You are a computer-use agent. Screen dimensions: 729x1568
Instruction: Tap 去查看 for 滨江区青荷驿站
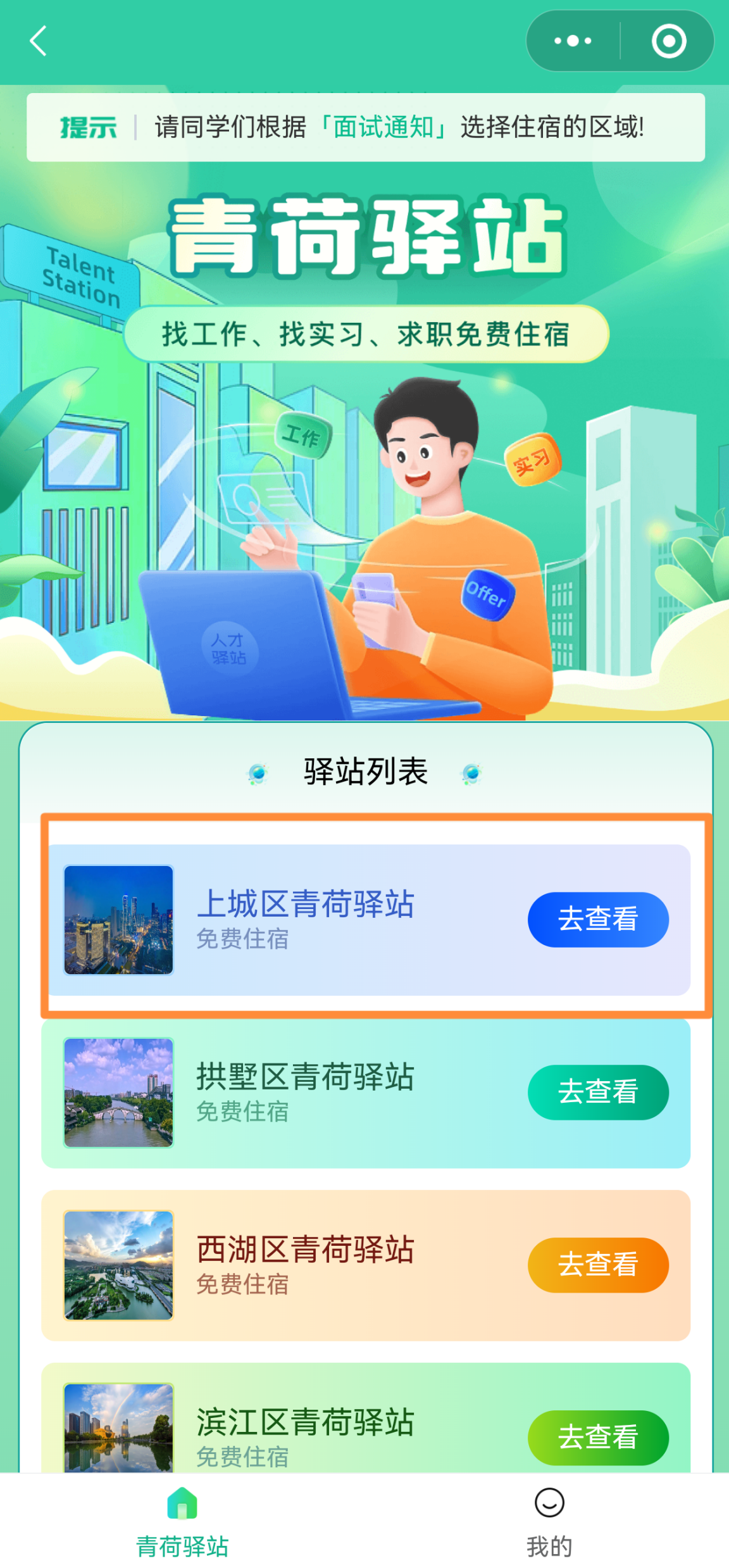click(x=597, y=1437)
